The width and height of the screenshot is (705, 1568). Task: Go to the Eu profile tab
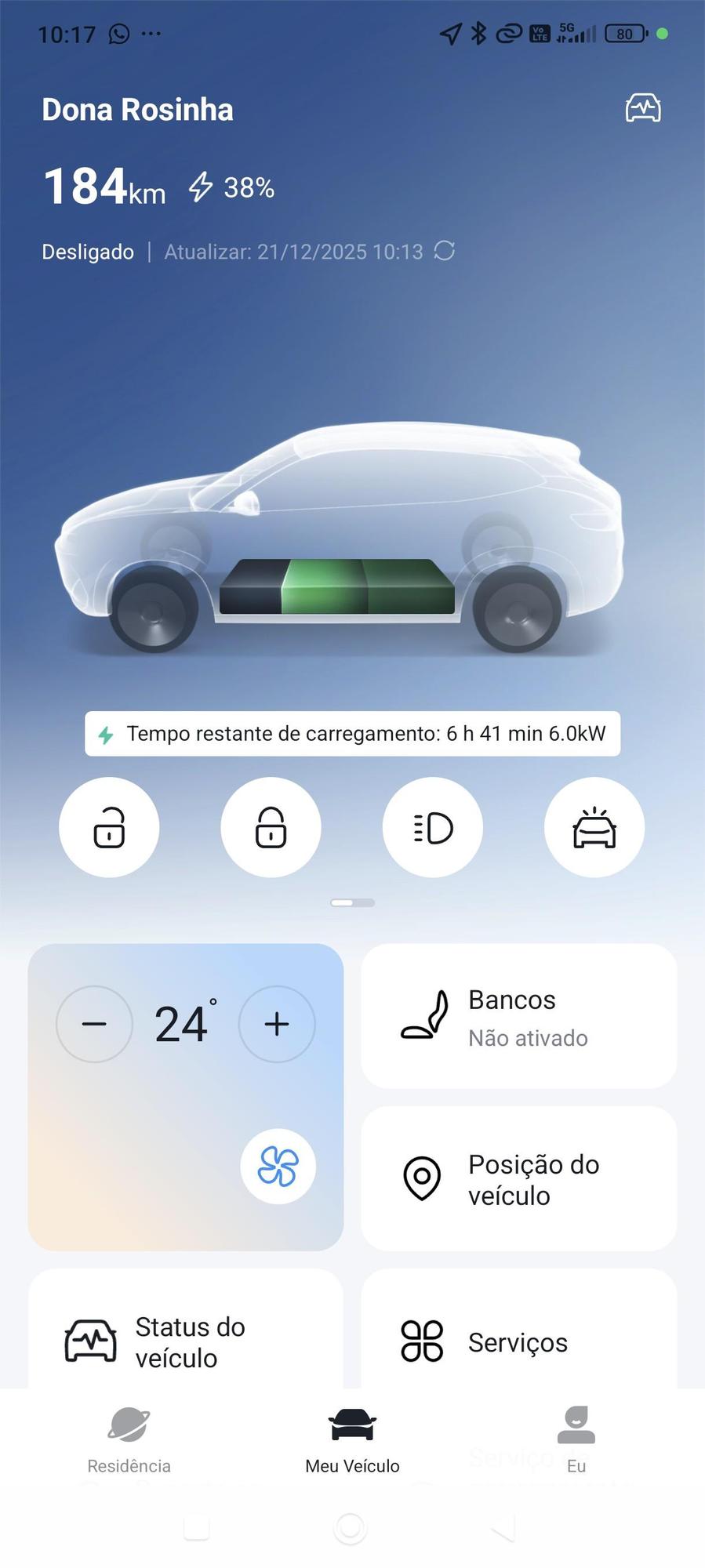(x=576, y=1440)
